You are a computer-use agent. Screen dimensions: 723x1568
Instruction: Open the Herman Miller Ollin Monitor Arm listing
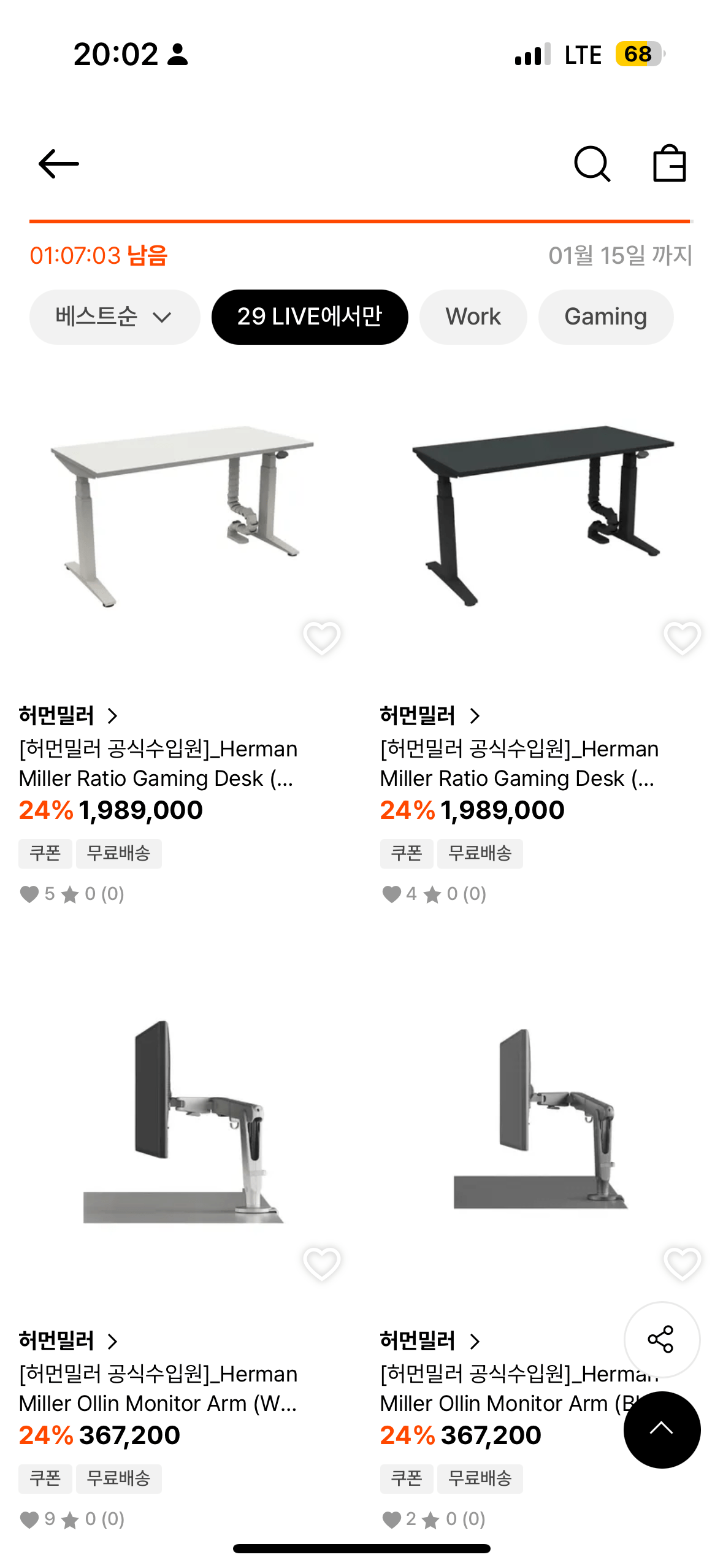[x=158, y=1389]
